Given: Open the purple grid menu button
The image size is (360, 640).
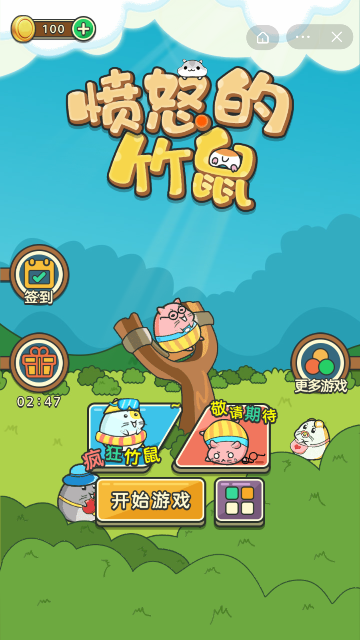Looking at the screenshot, I should click(240, 501).
